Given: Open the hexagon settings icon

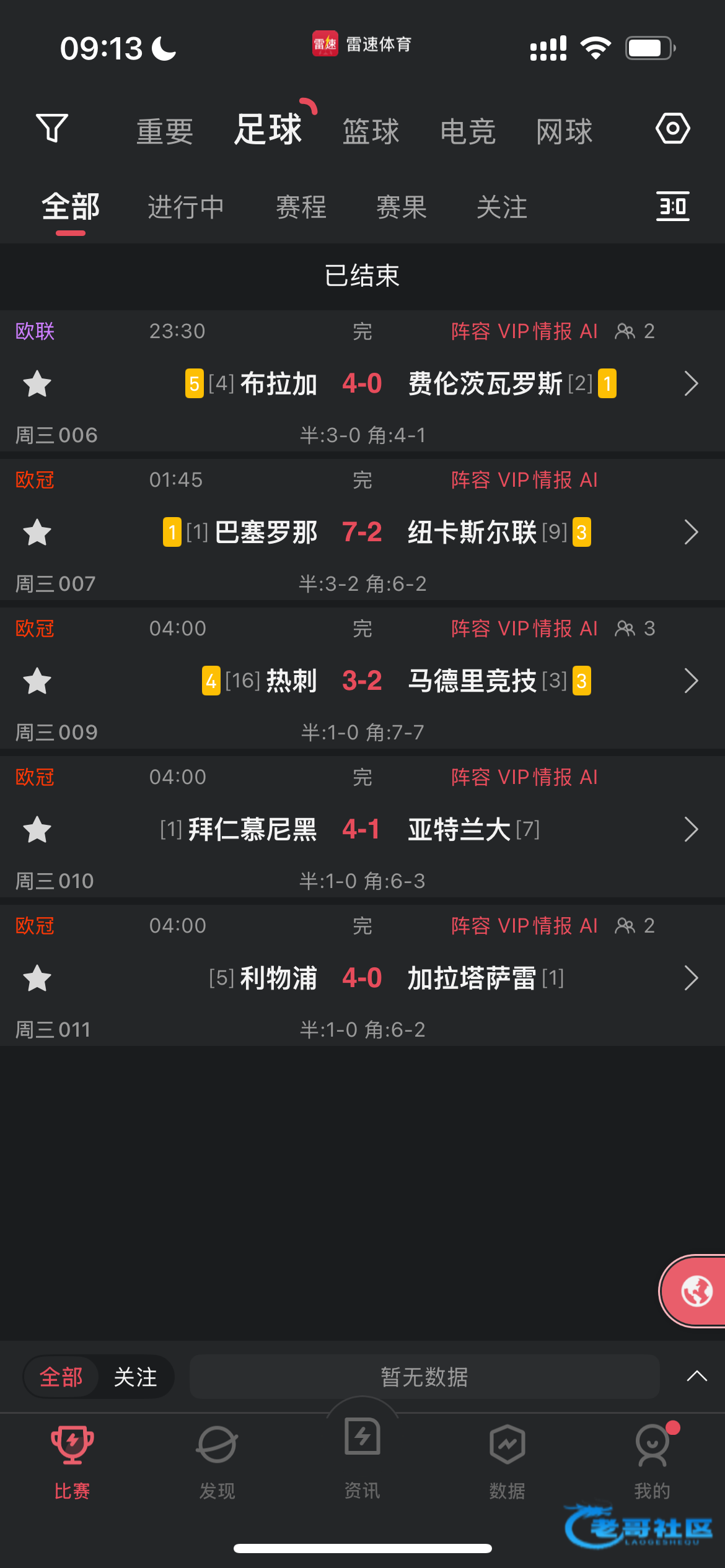Looking at the screenshot, I should (672, 128).
